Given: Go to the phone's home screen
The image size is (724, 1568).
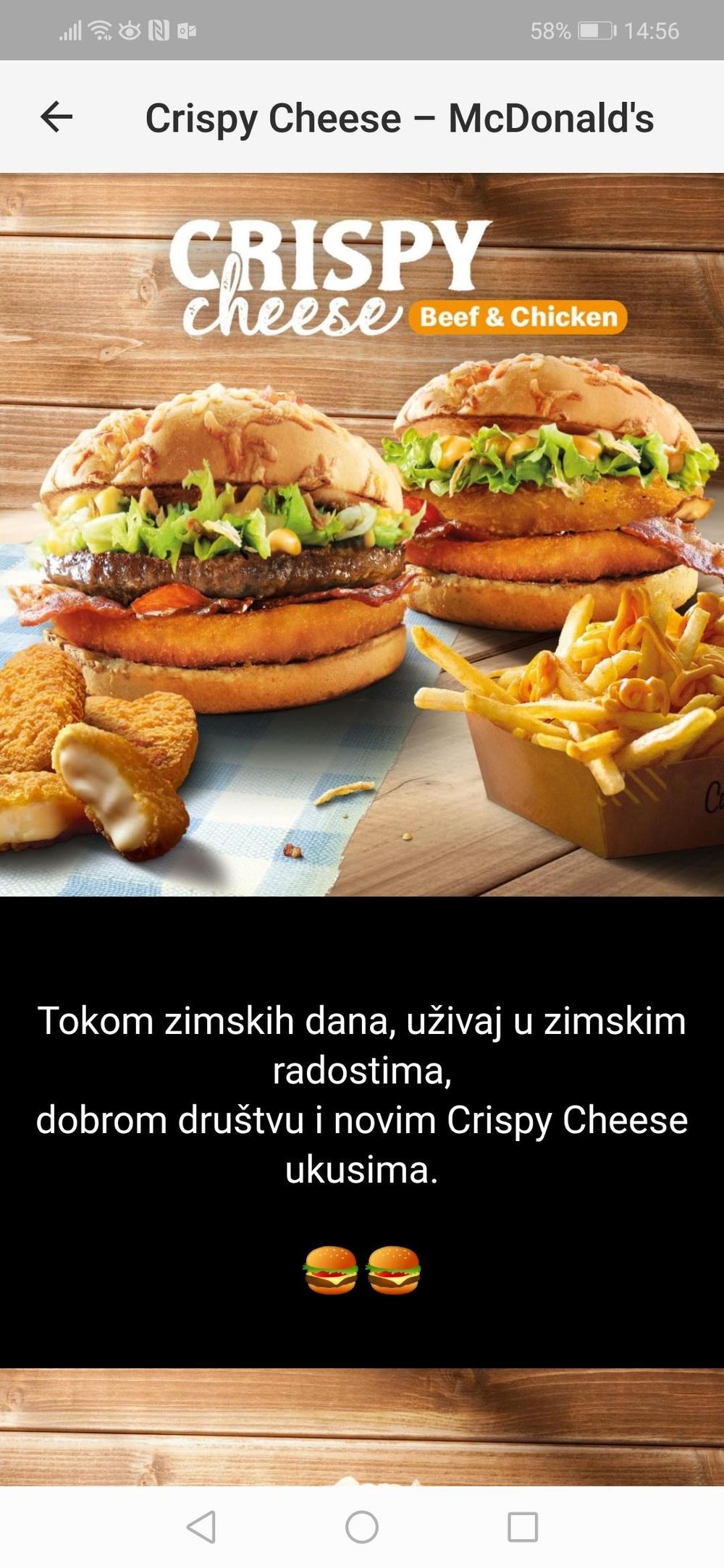Looking at the screenshot, I should 362,1527.
